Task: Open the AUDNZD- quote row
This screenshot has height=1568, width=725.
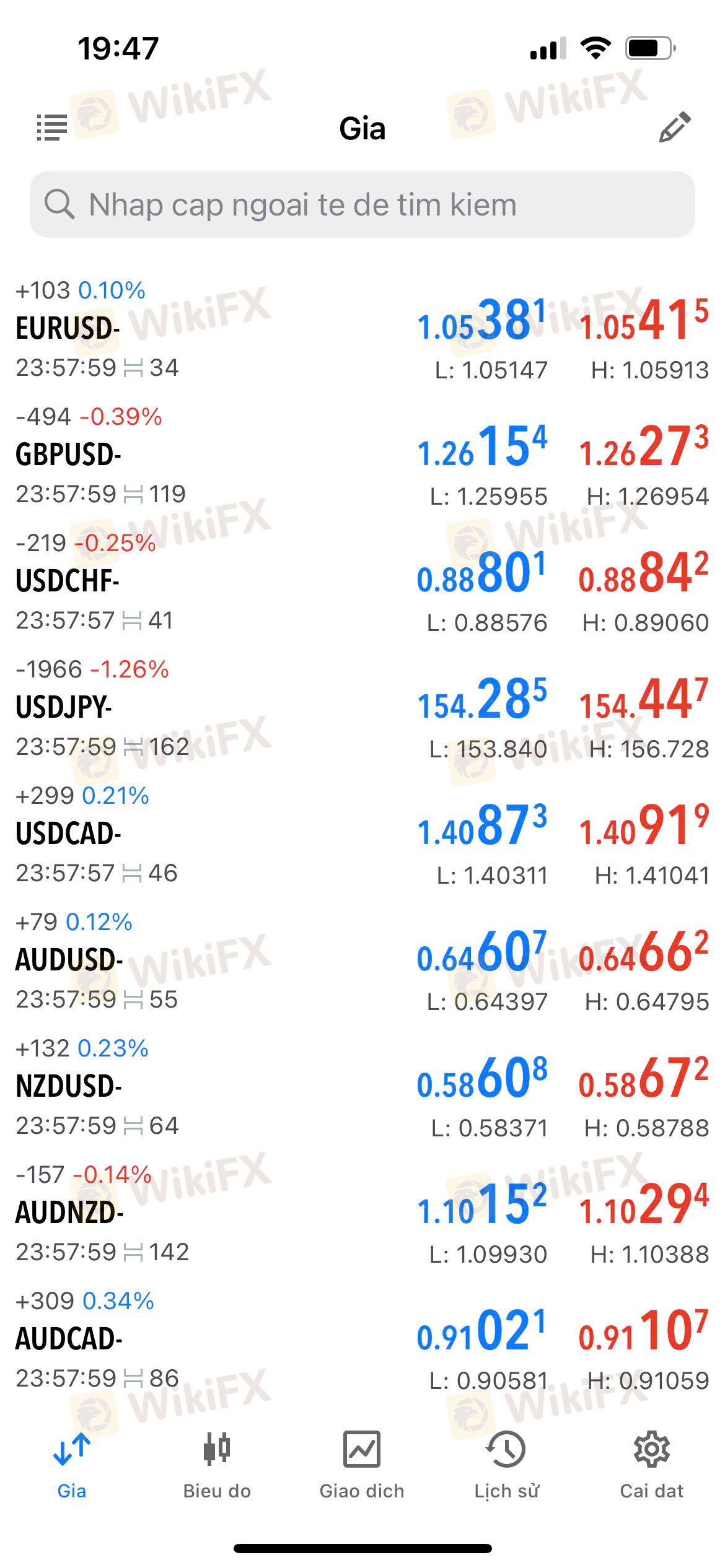Action: (x=362, y=1215)
